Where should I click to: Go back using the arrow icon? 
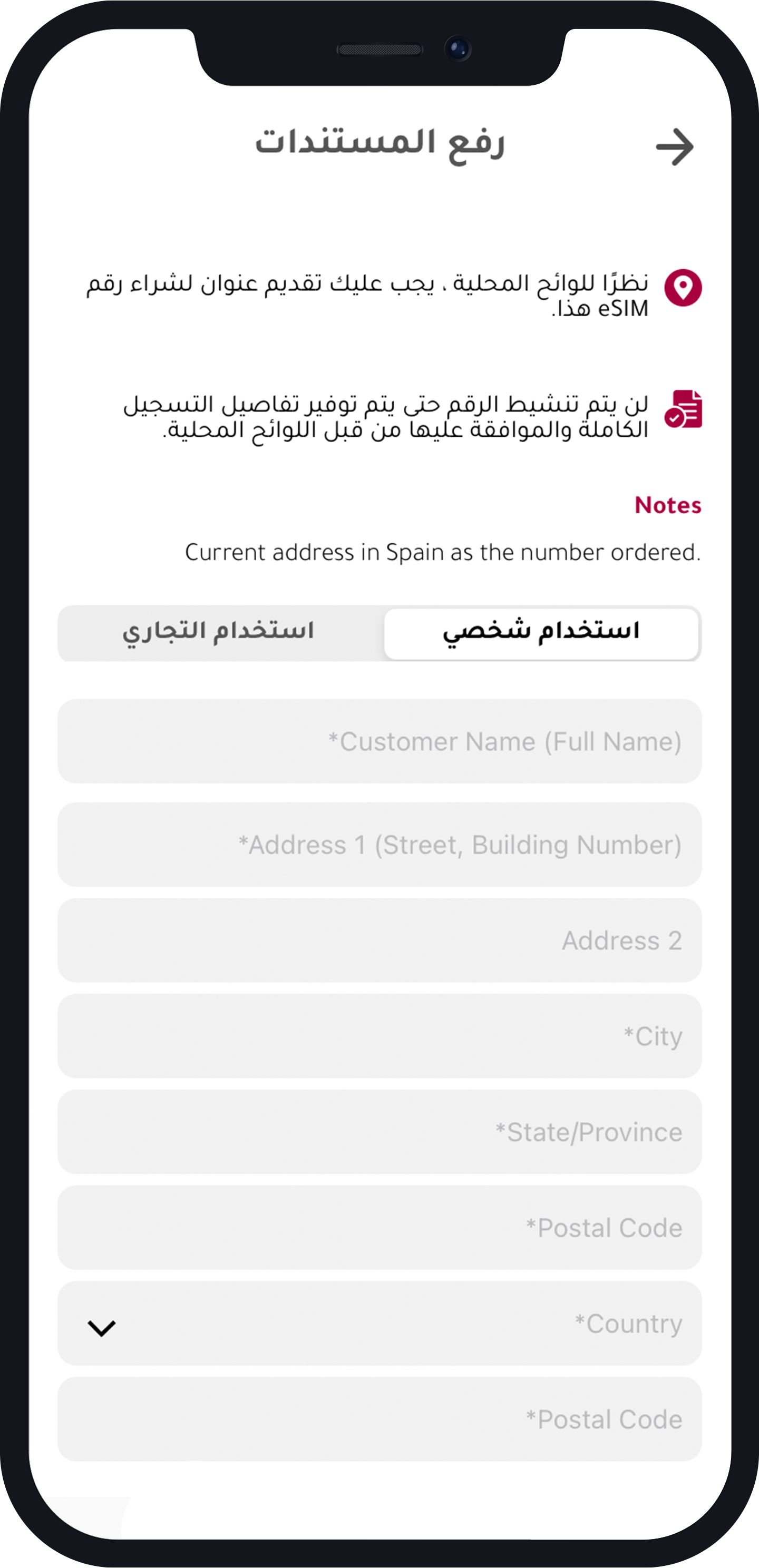tap(674, 146)
